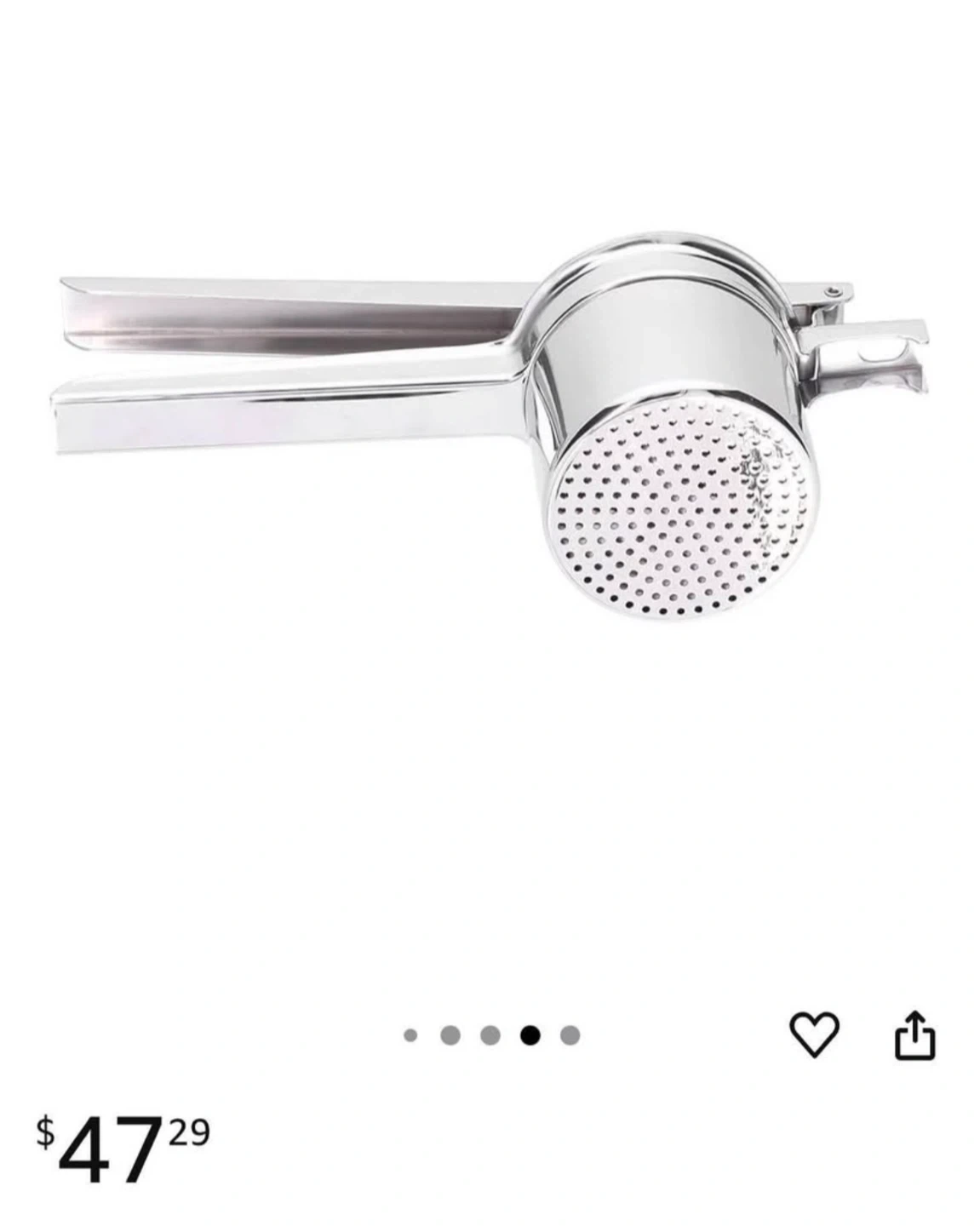Share this product listing
The image size is (980, 1226).
[914, 1035]
